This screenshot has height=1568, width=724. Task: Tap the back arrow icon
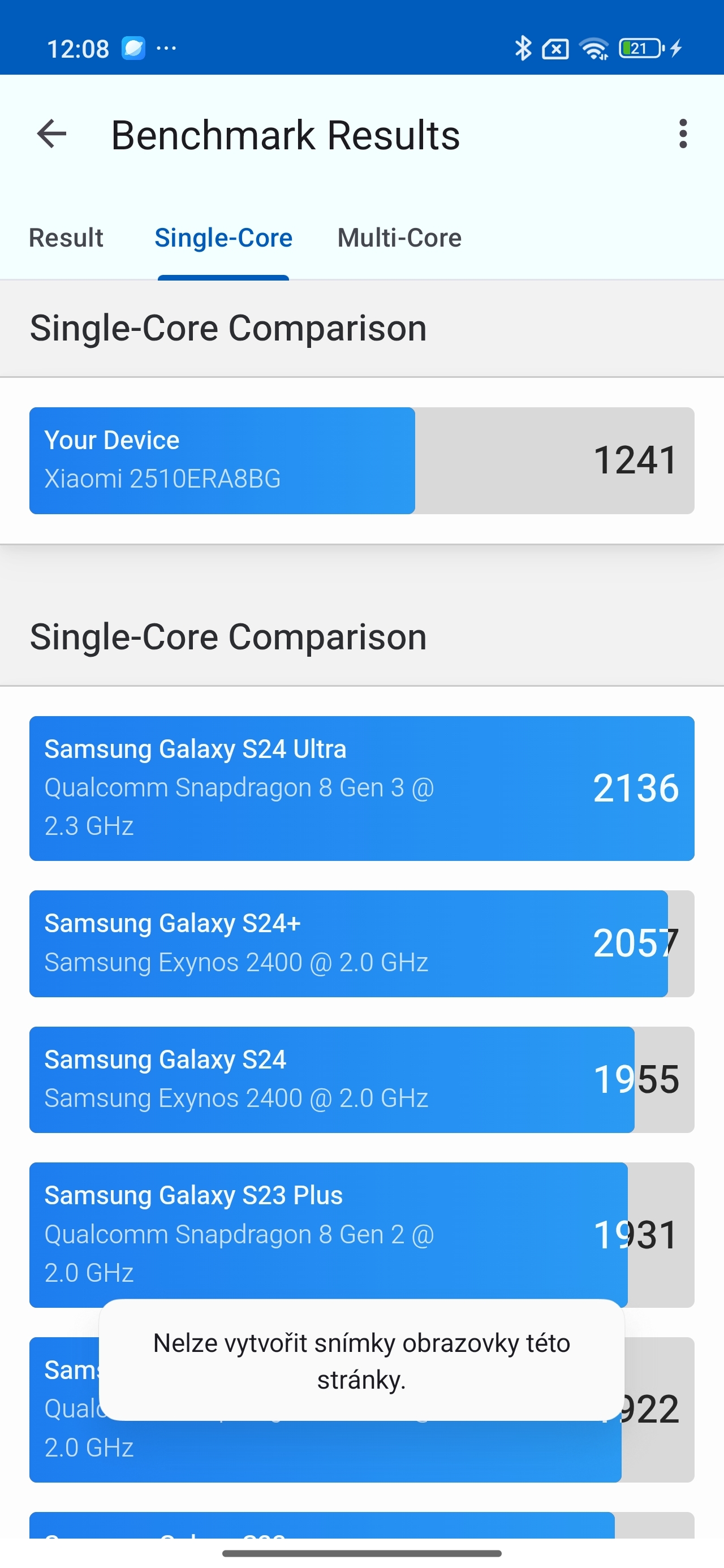(51, 135)
